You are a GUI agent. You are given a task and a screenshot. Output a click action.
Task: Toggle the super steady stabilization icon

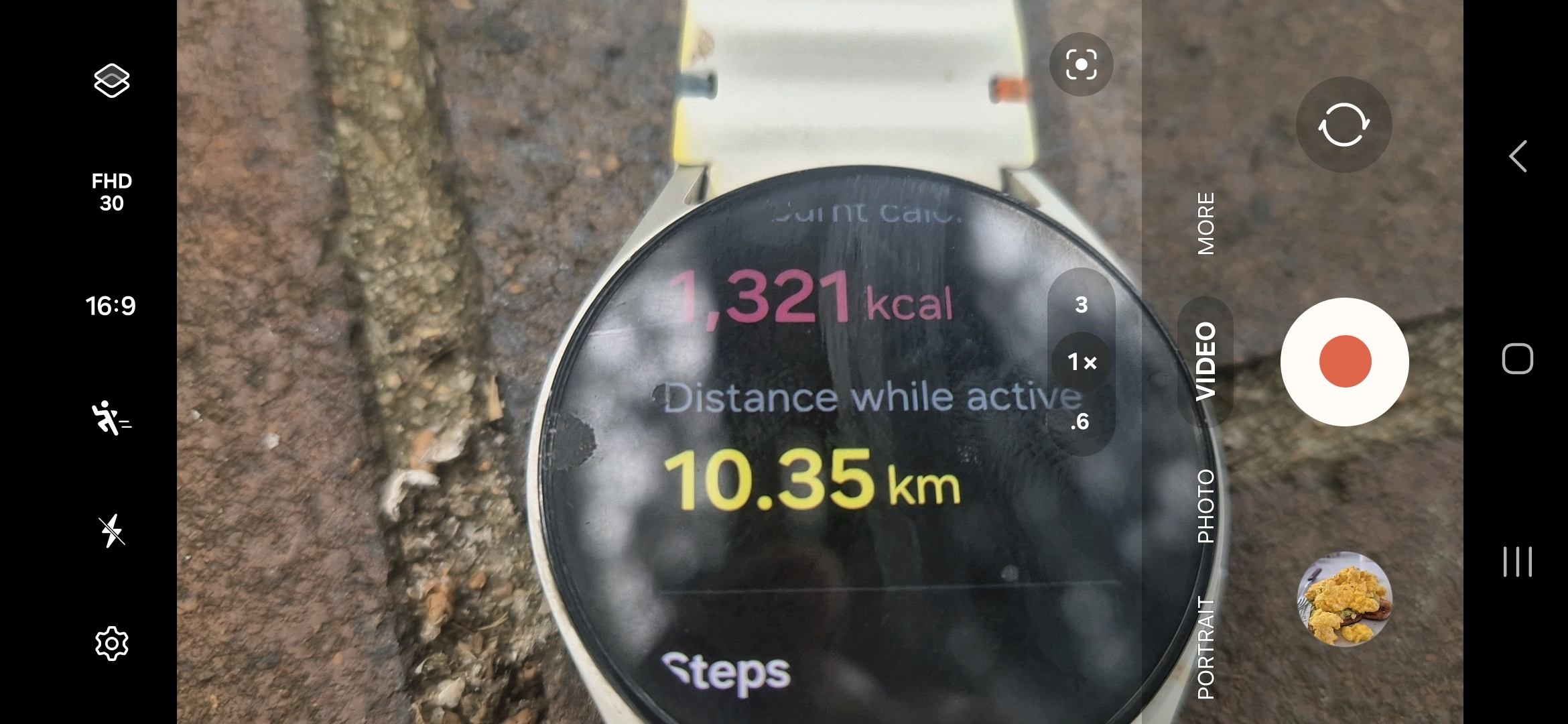[x=111, y=418]
